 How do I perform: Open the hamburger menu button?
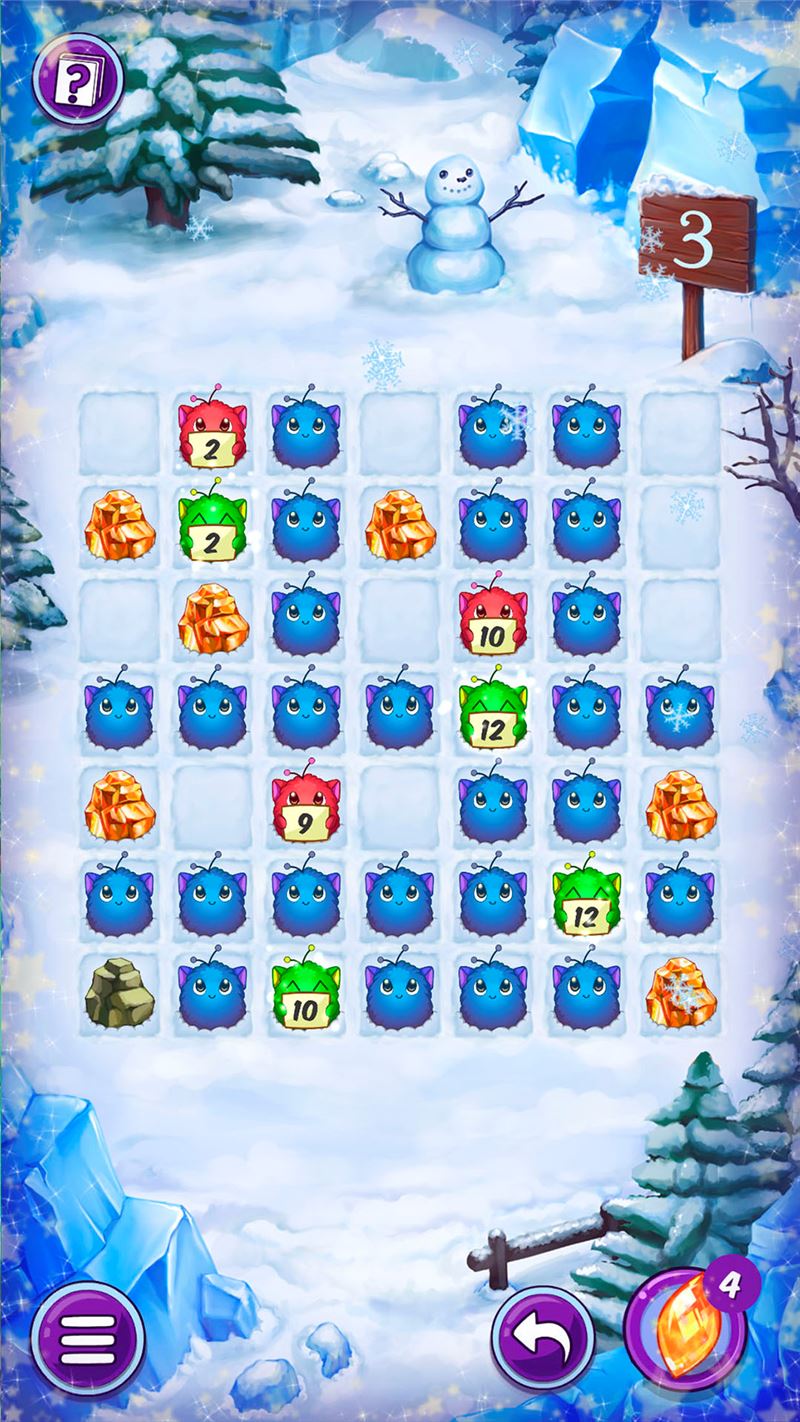88,1338
